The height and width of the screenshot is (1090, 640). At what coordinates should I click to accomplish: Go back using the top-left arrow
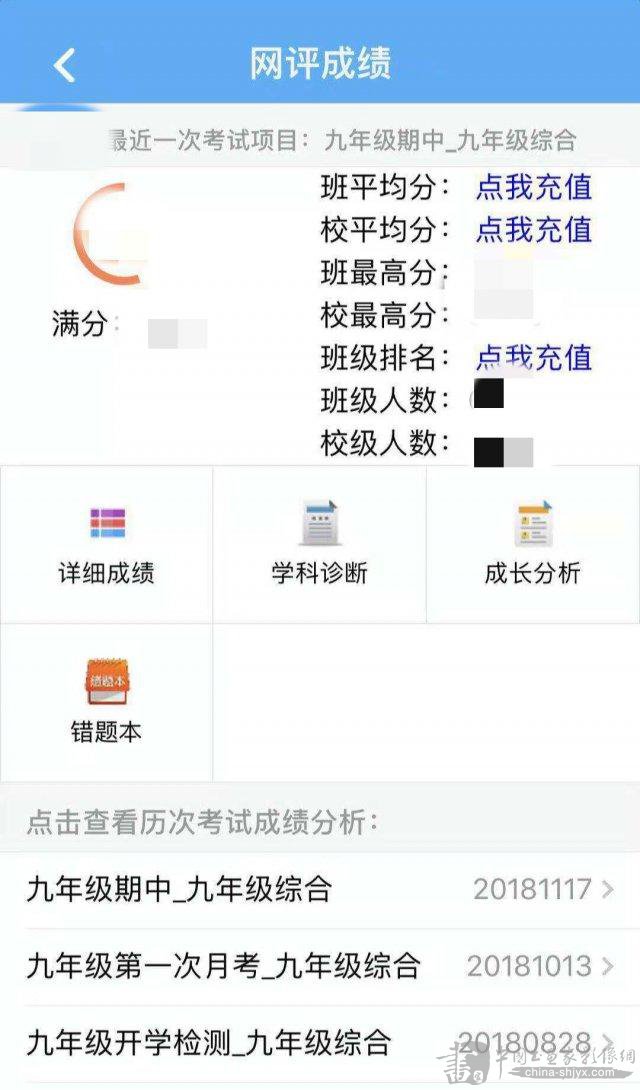(64, 65)
